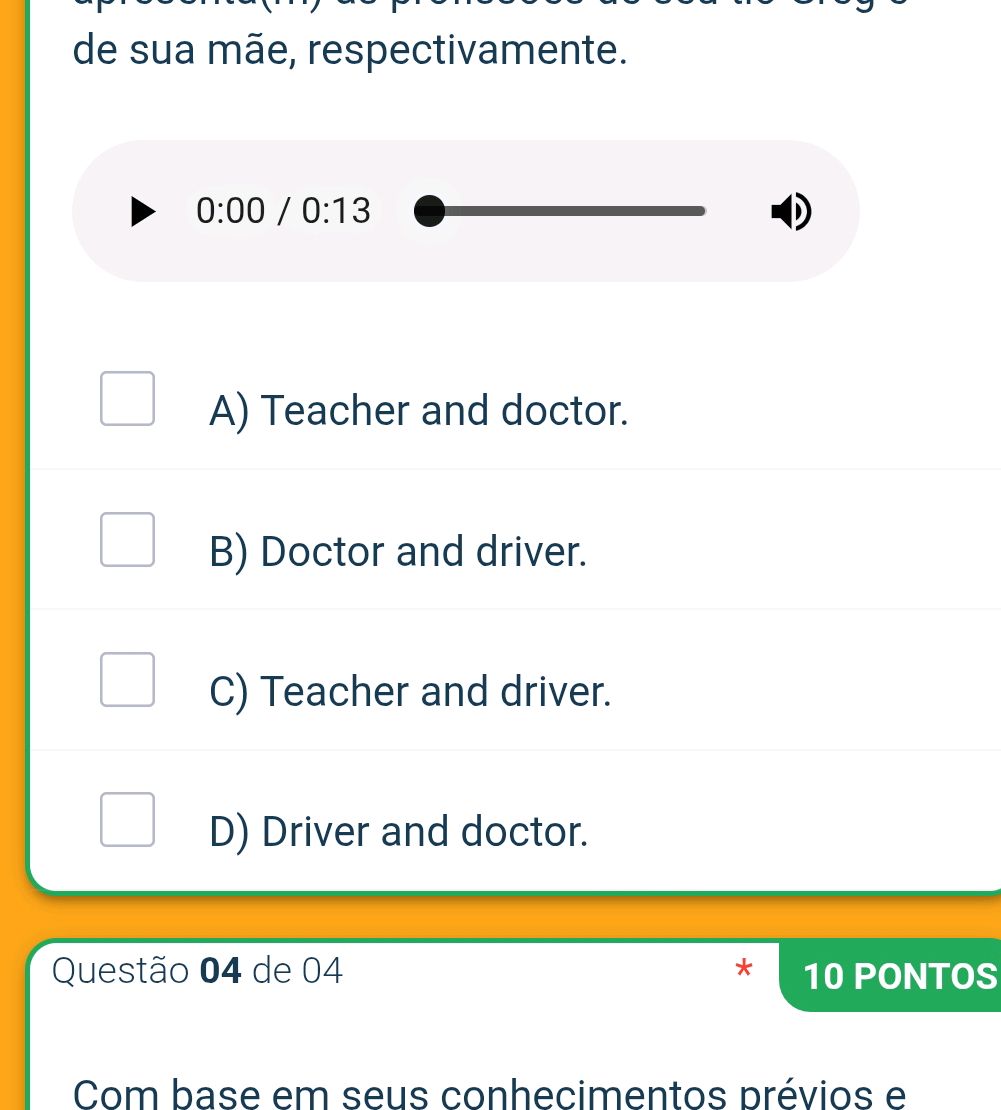
Task: Click the volume speaker icon
Action: (790, 211)
